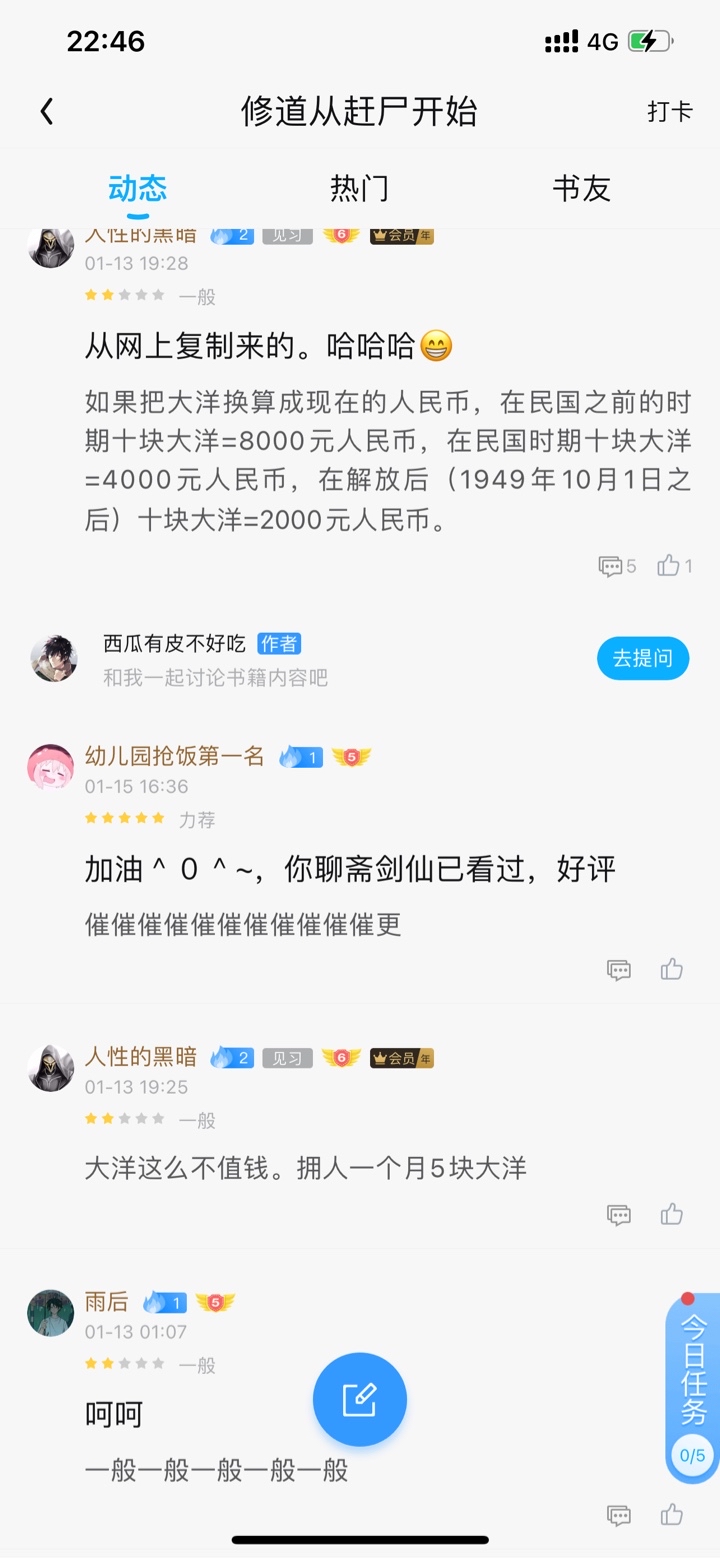Viewport: 720px width, 1558px height.
Task: Like the 从网上复制来的 review
Action: (x=674, y=566)
